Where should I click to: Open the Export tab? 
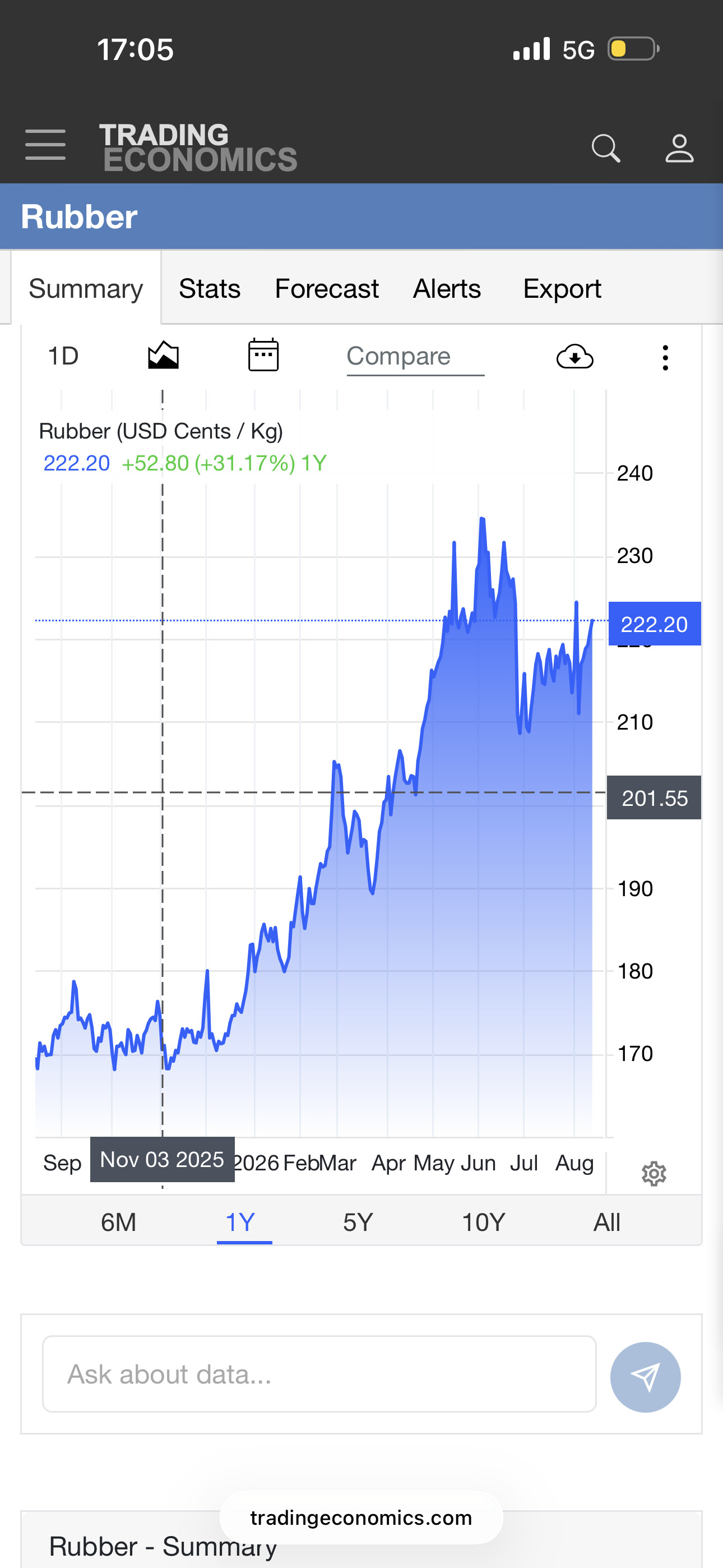[x=562, y=288]
